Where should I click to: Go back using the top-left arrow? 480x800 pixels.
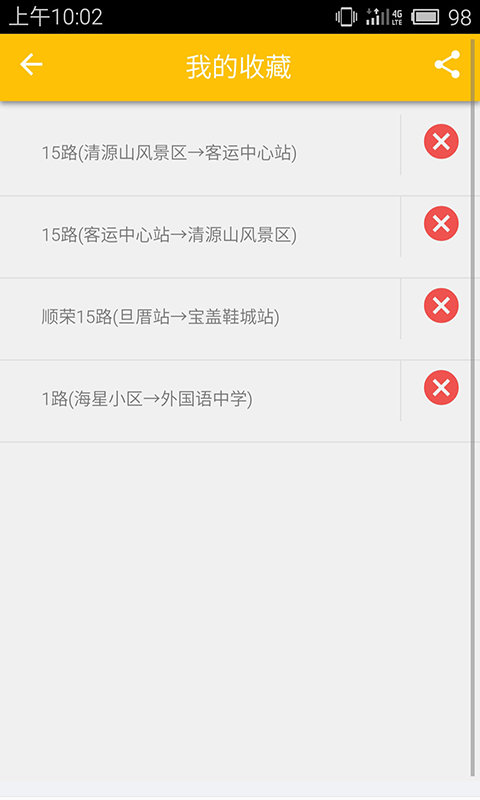[x=31, y=65]
